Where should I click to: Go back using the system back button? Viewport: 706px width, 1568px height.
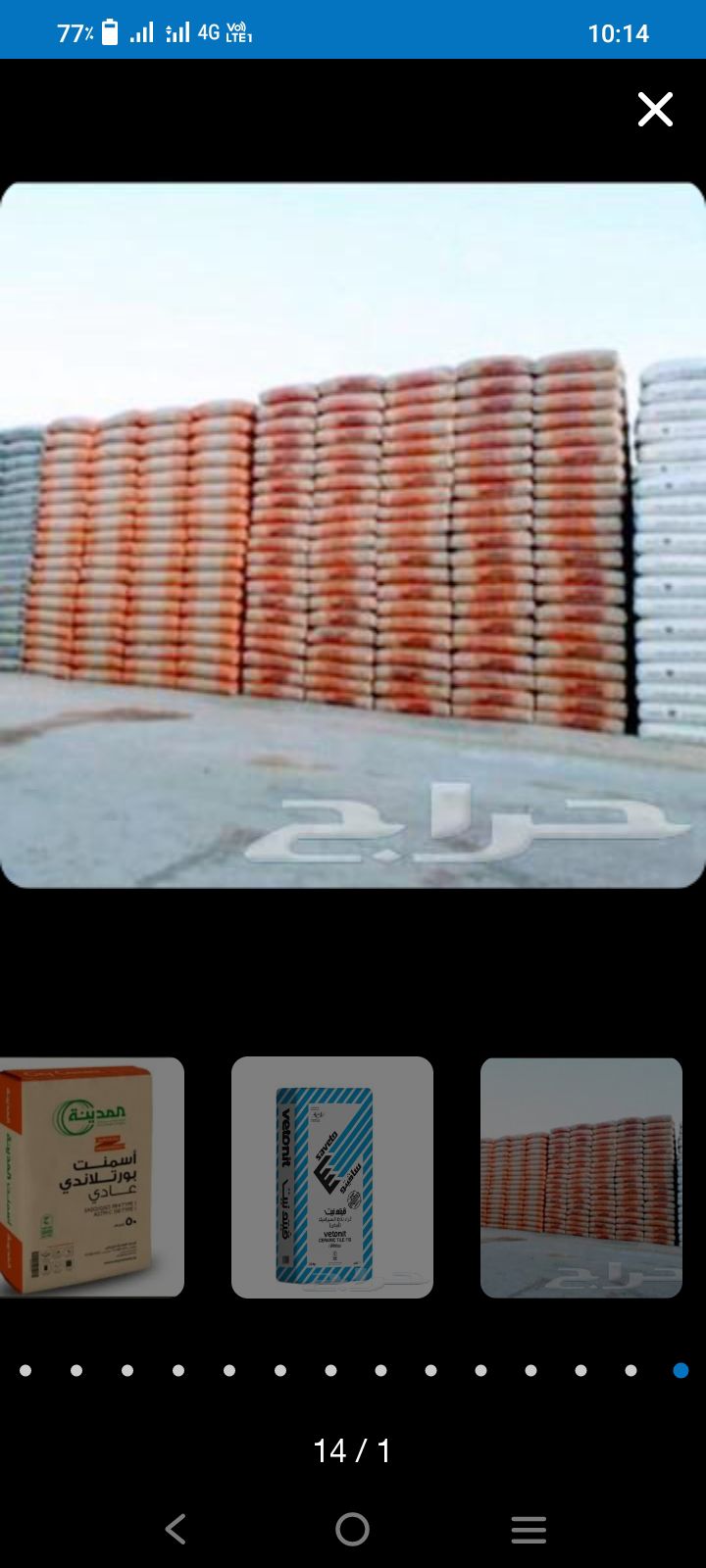click(x=176, y=1529)
